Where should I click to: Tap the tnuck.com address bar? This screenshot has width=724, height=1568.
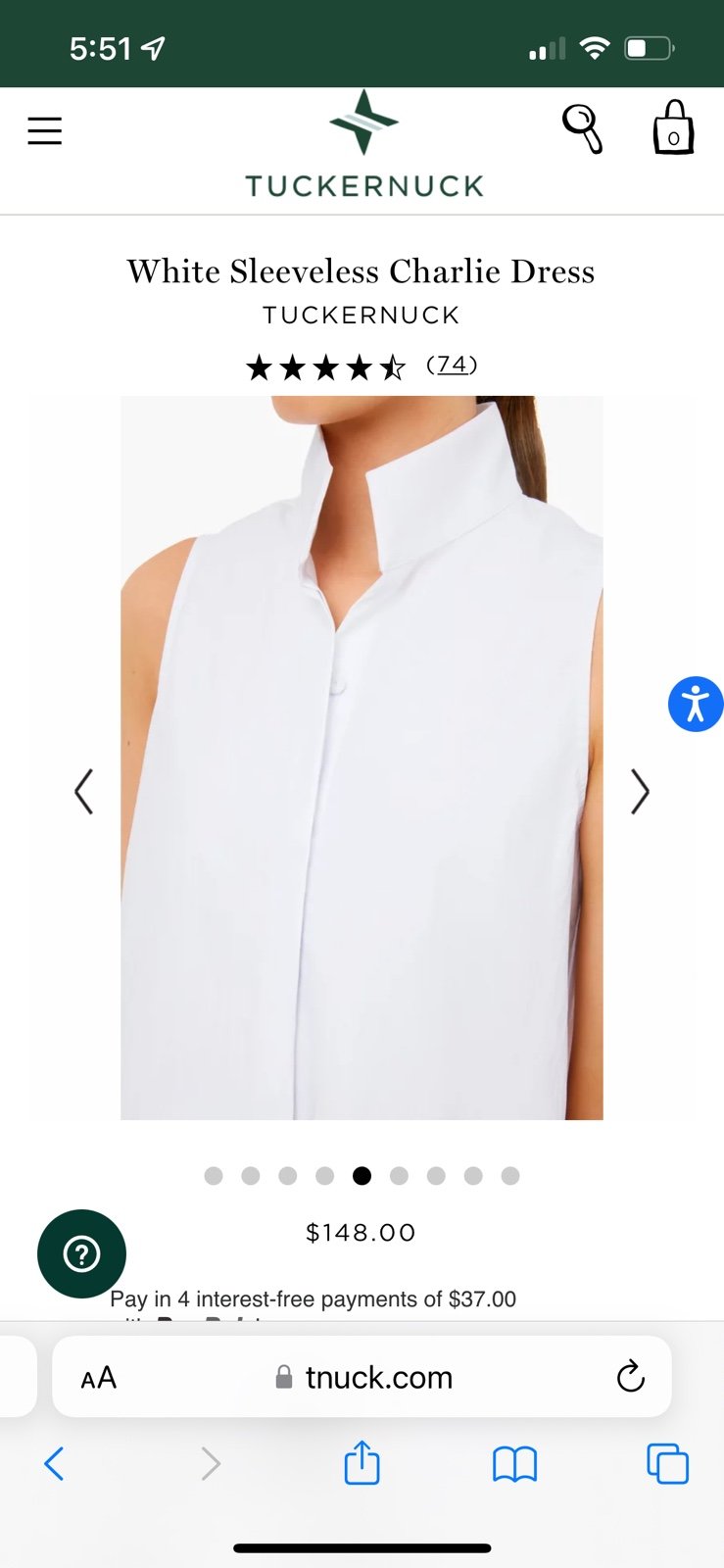click(x=362, y=1377)
